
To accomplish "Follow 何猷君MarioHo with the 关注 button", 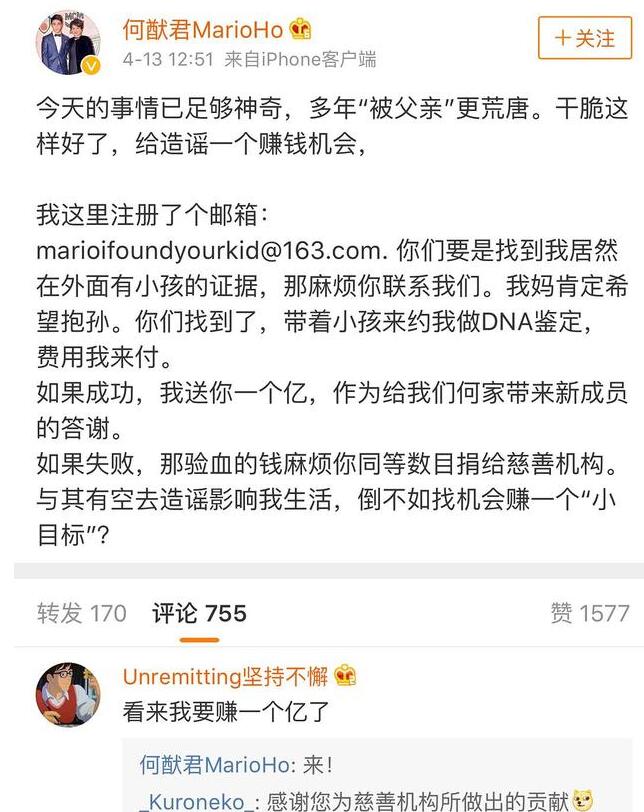I will pos(586,39).
